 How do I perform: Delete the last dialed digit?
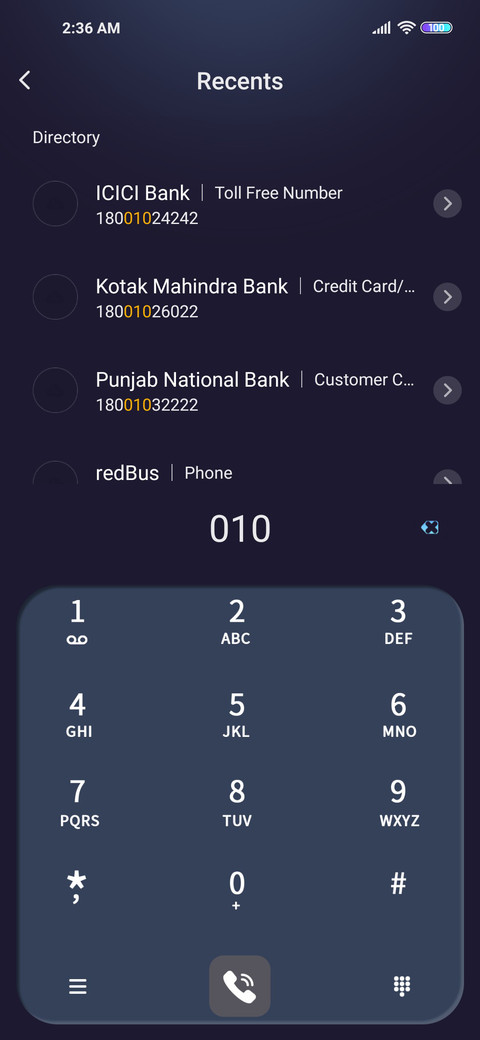(x=430, y=528)
